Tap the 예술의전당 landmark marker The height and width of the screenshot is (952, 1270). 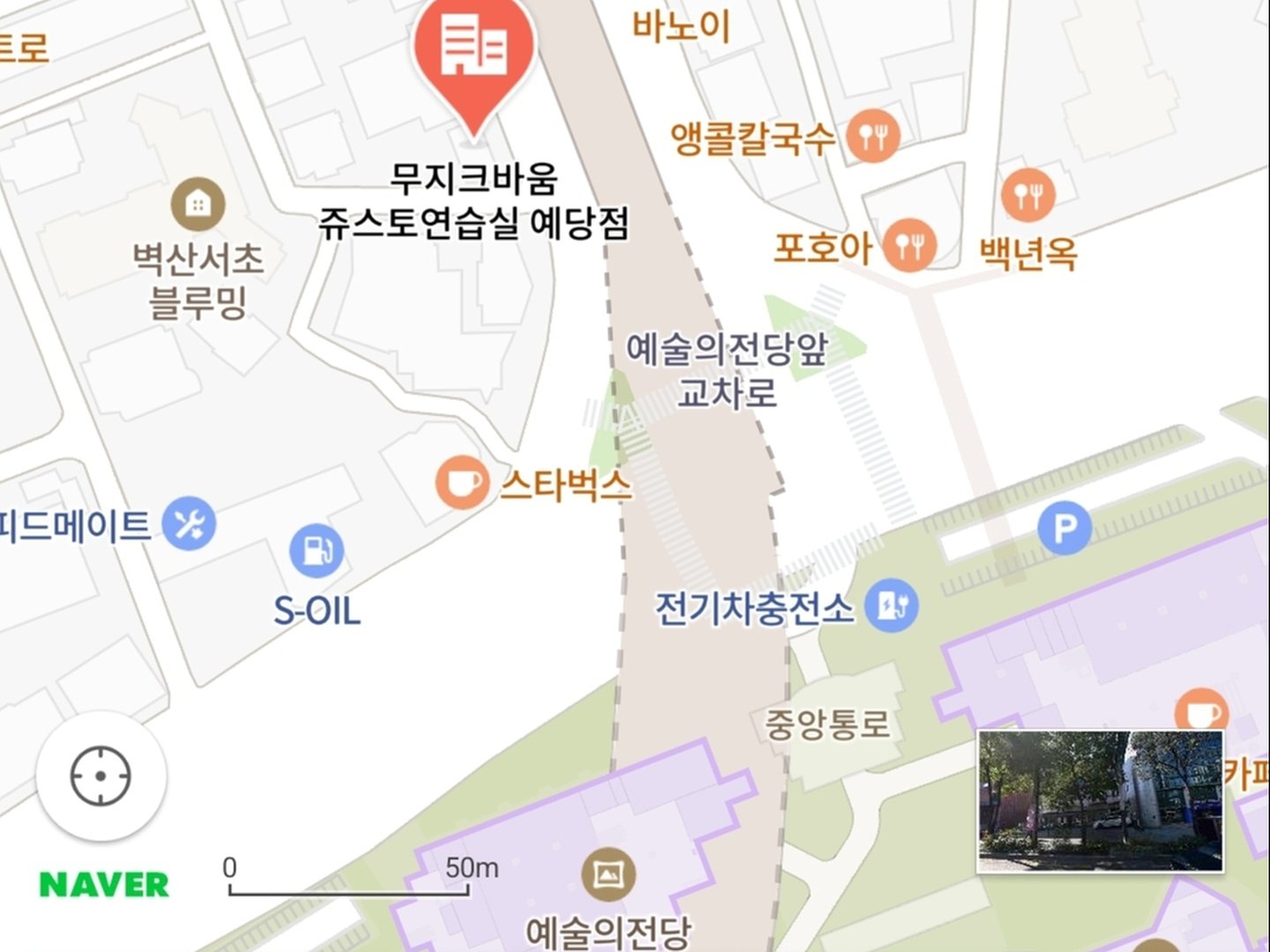point(608,874)
